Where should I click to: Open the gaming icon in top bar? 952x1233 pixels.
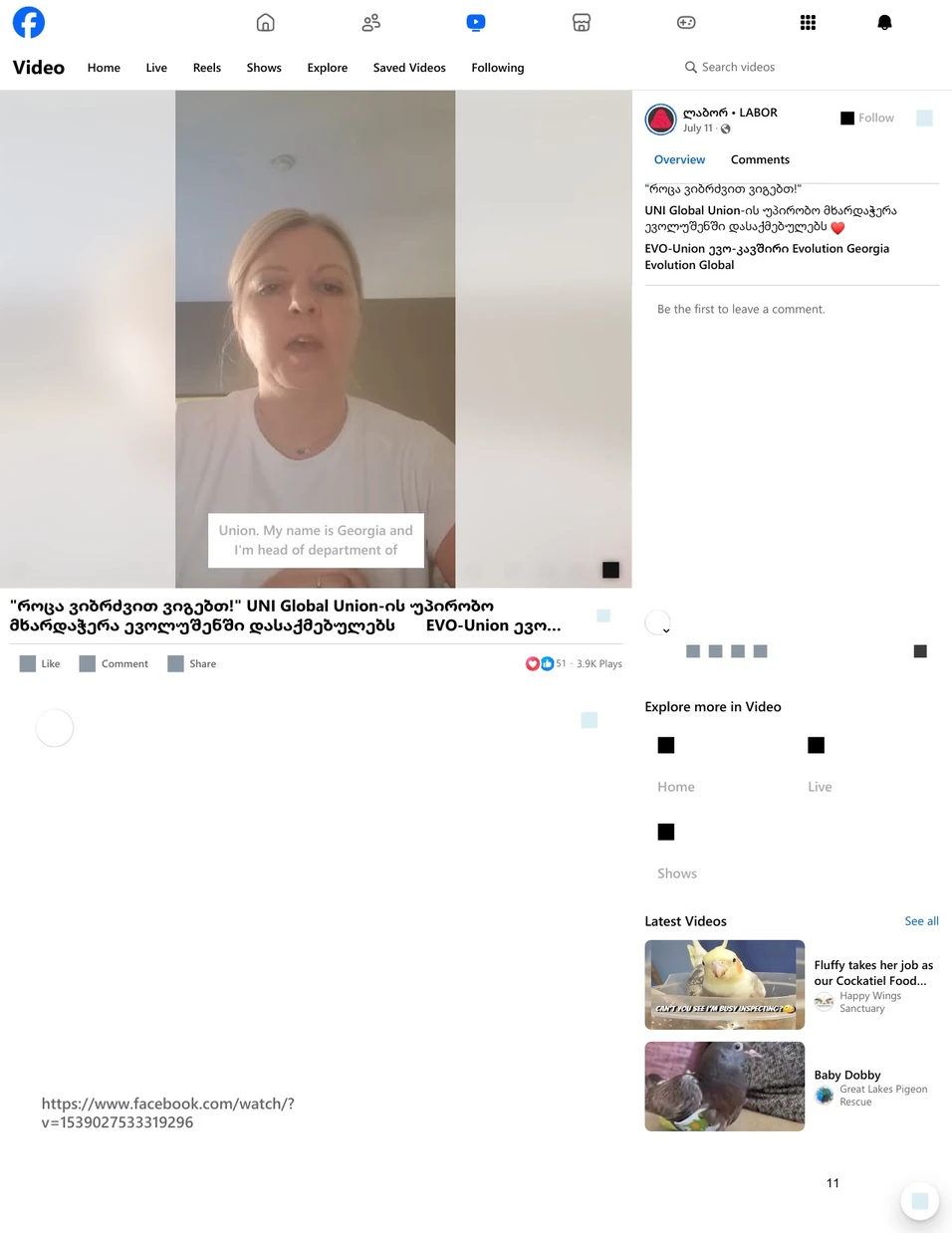pos(686,23)
